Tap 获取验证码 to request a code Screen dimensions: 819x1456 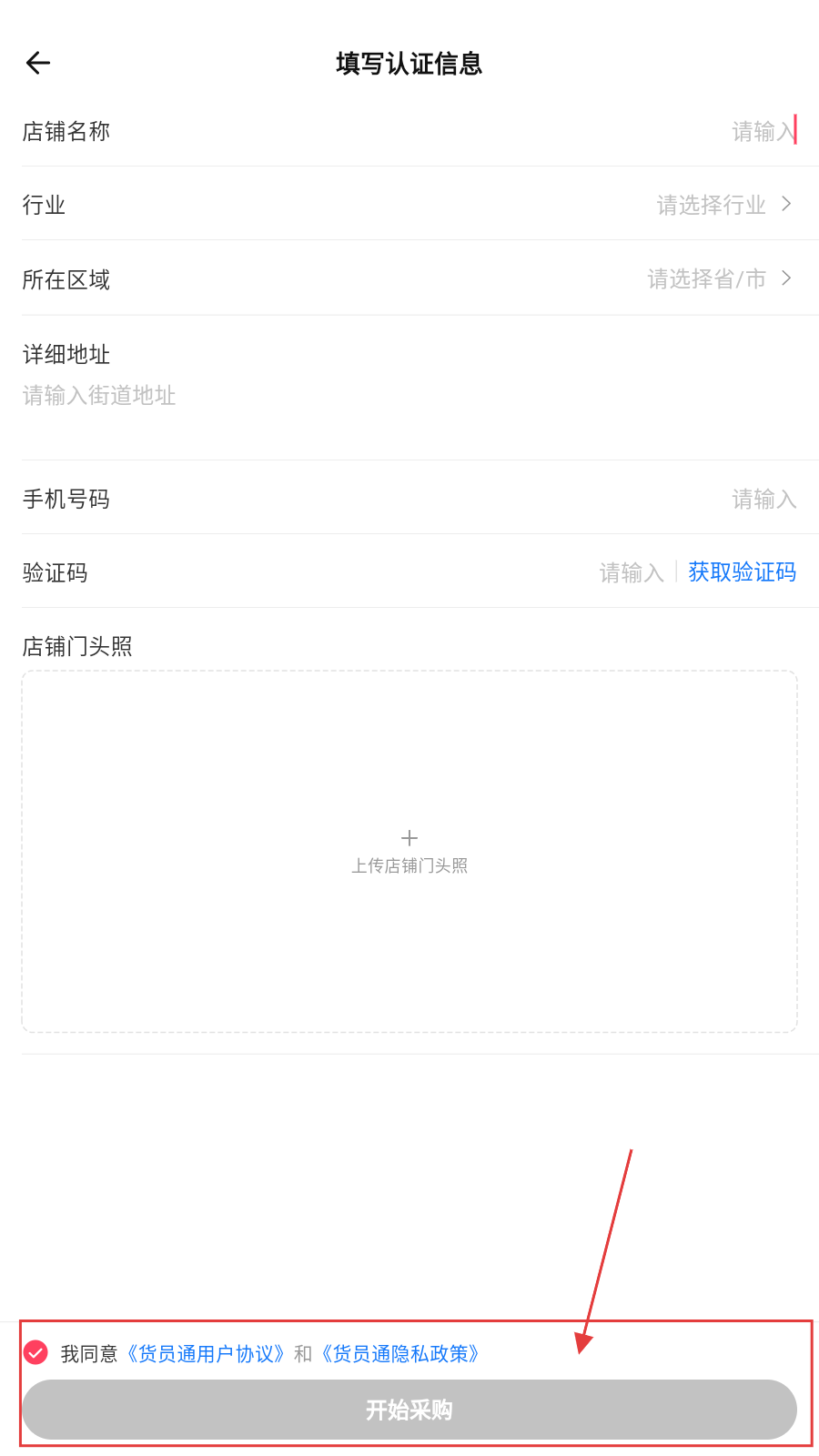(x=742, y=572)
